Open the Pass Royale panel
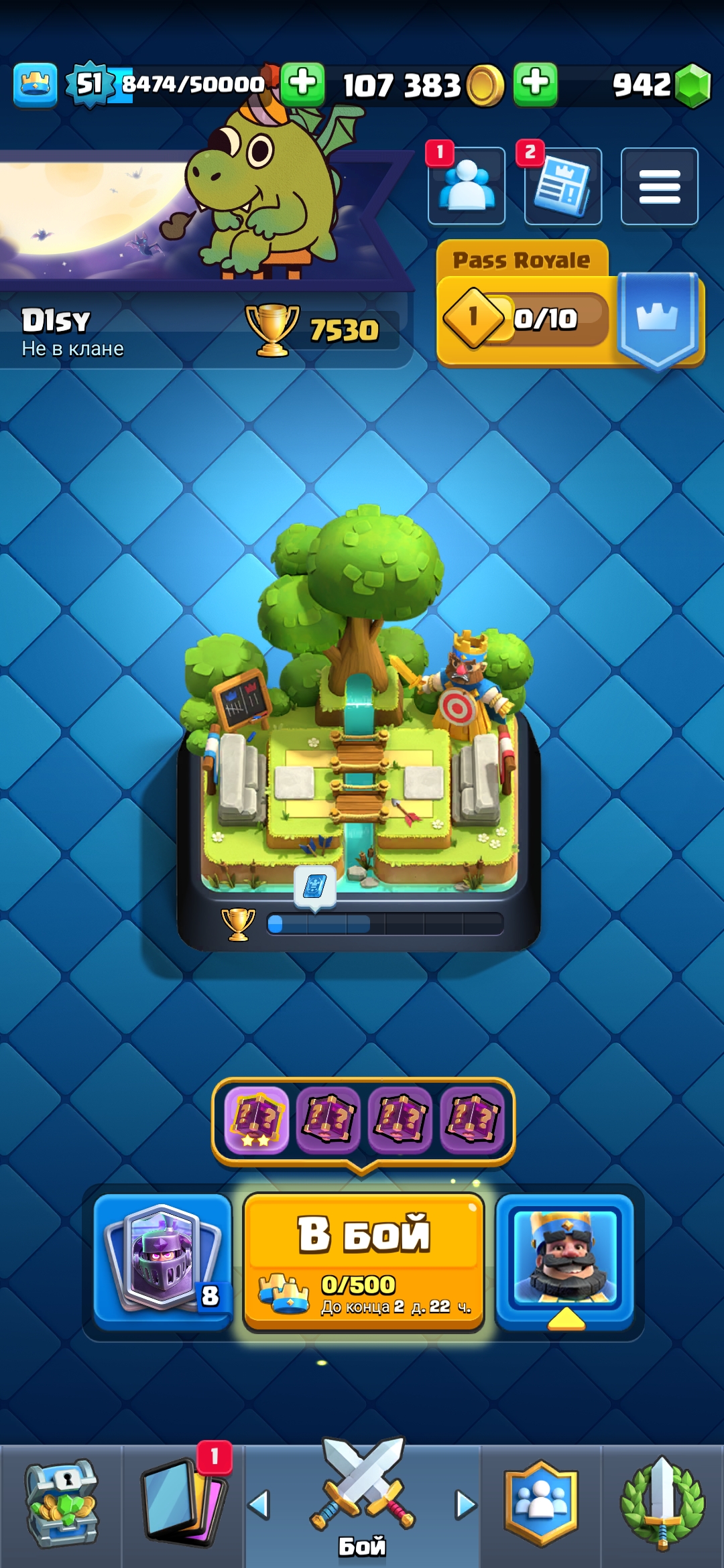Viewport: 724px width, 1568px height. tap(570, 305)
